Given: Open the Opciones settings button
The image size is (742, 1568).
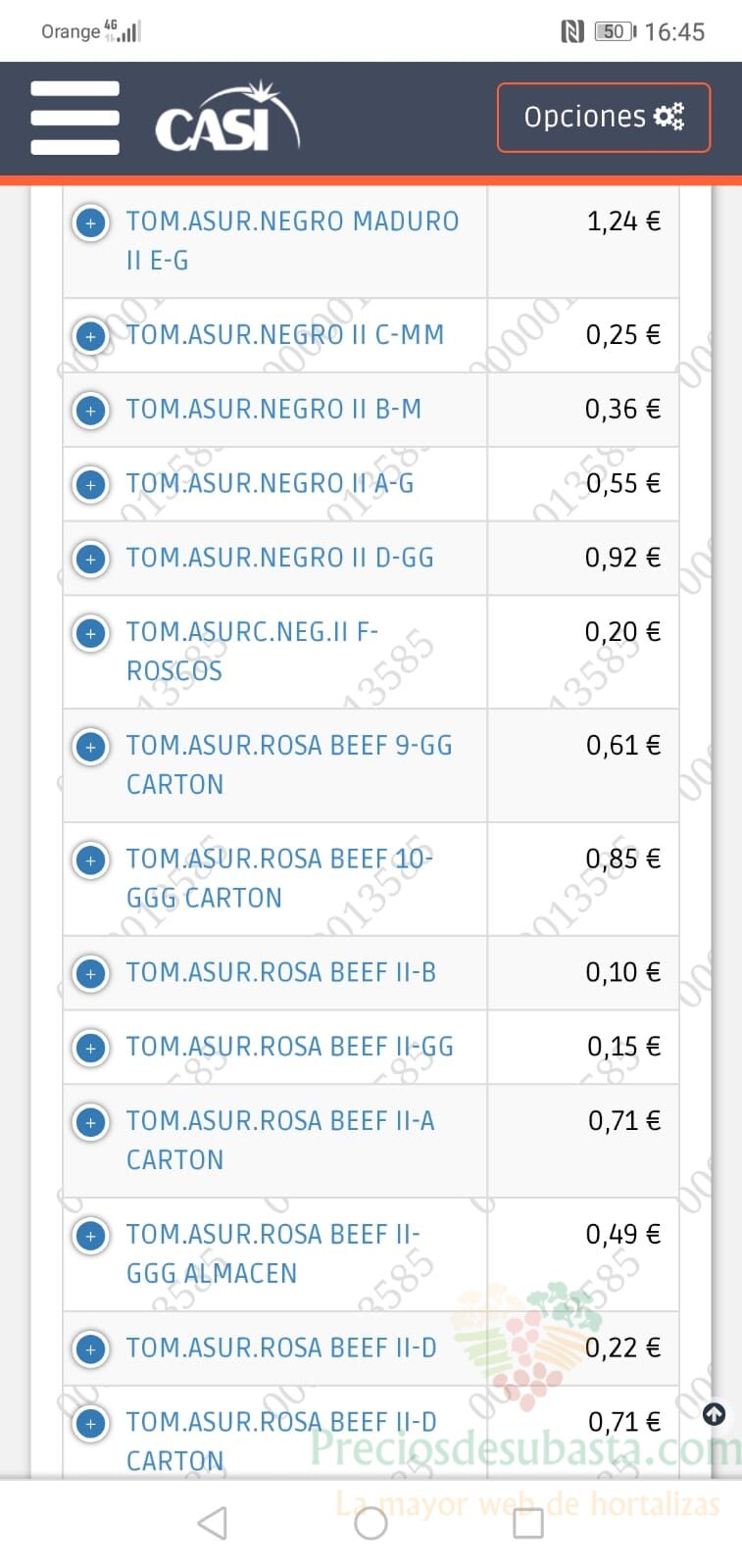Looking at the screenshot, I should tap(603, 118).
